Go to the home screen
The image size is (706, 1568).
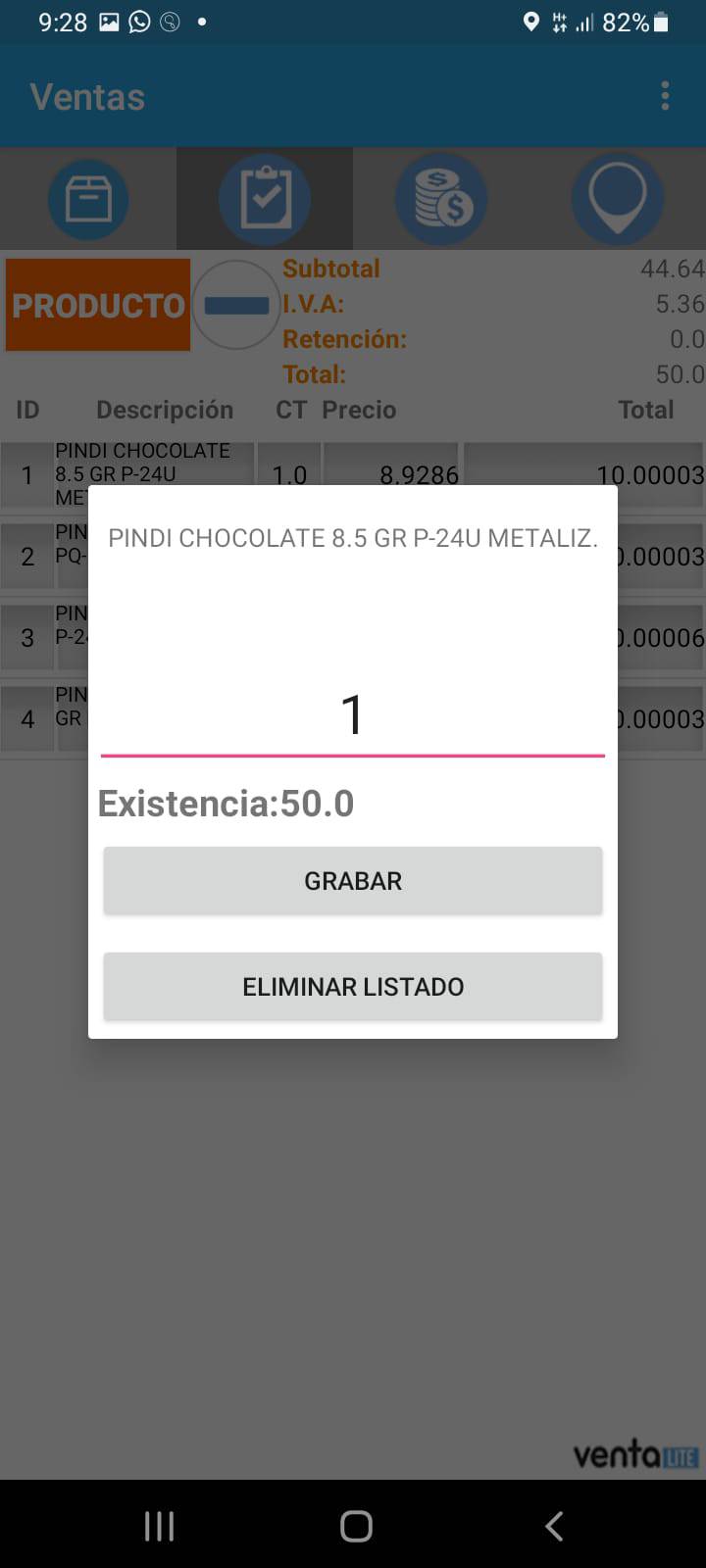(x=356, y=1525)
